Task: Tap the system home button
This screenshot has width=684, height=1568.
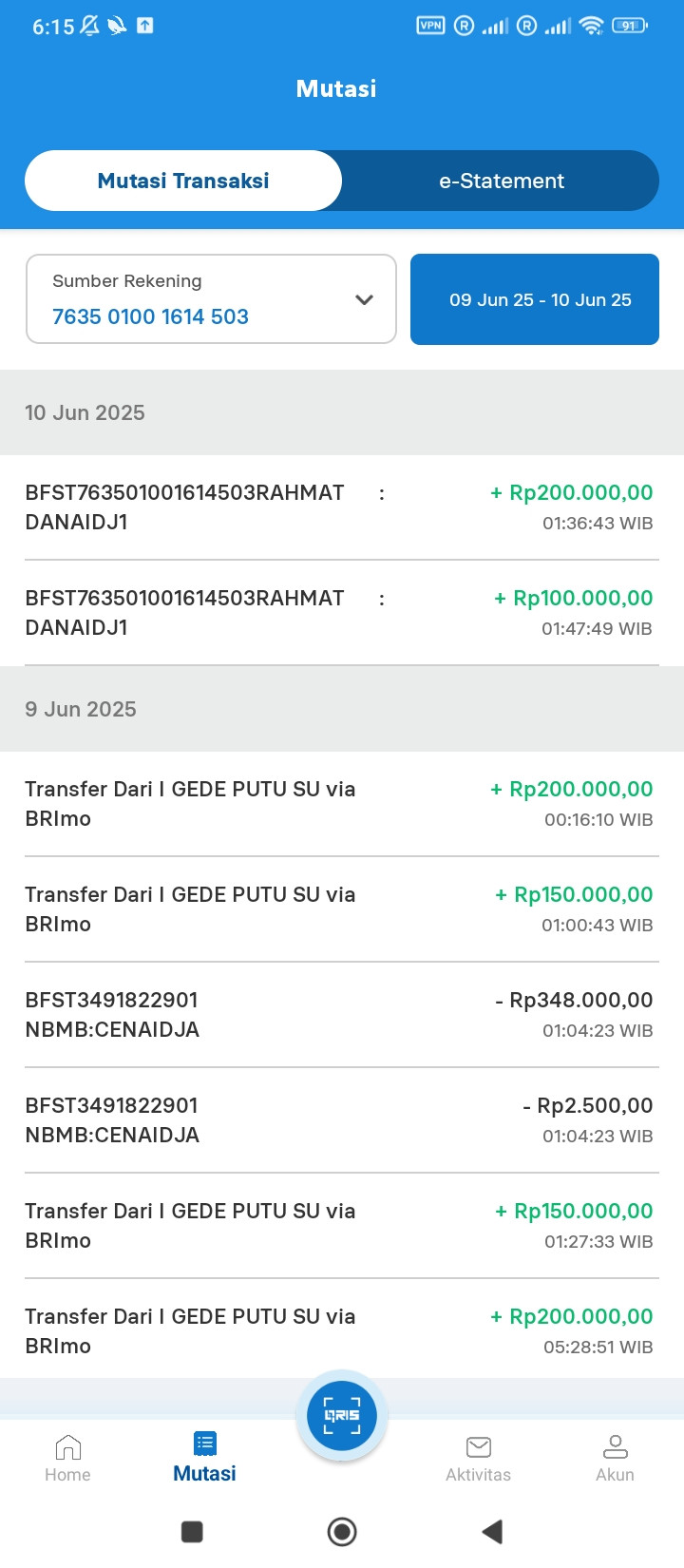Action: click(x=342, y=1531)
